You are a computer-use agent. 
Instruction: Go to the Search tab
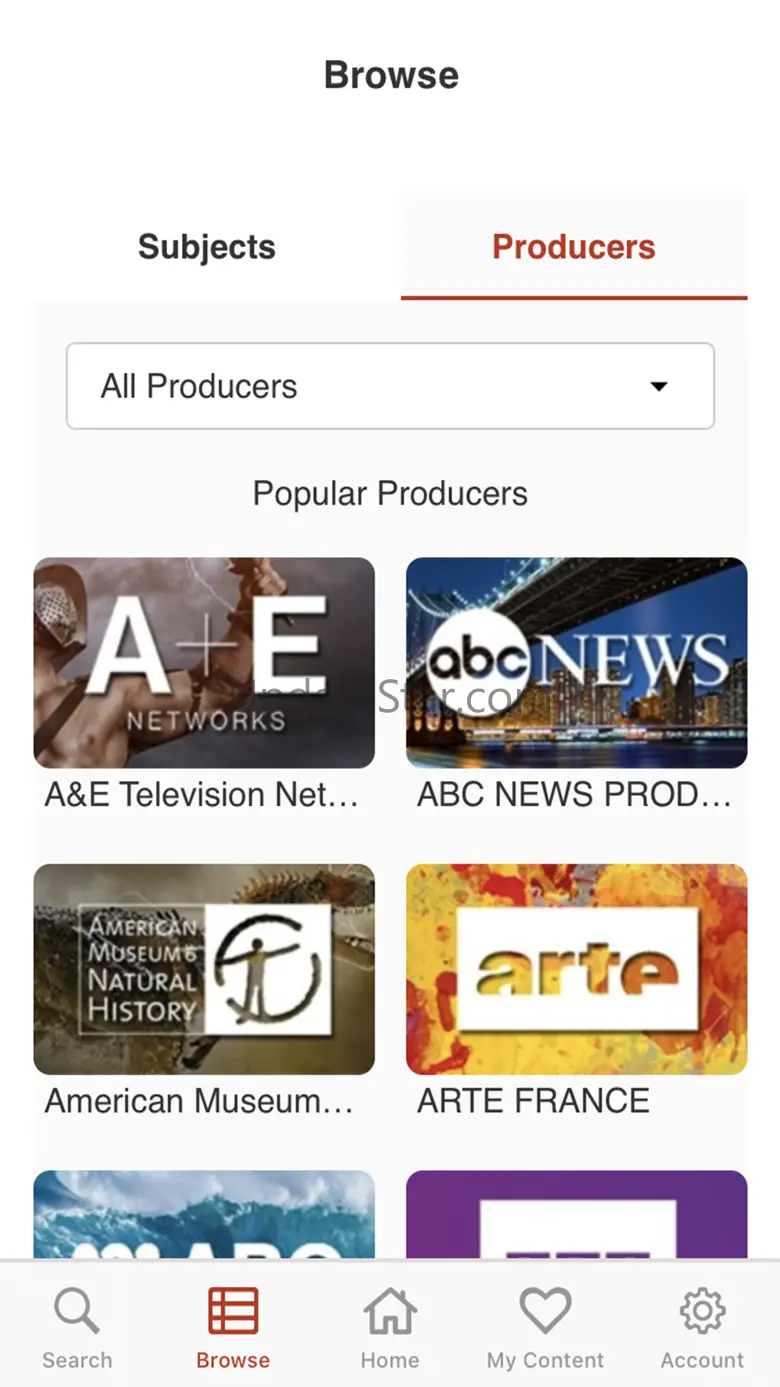(77, 1327)
